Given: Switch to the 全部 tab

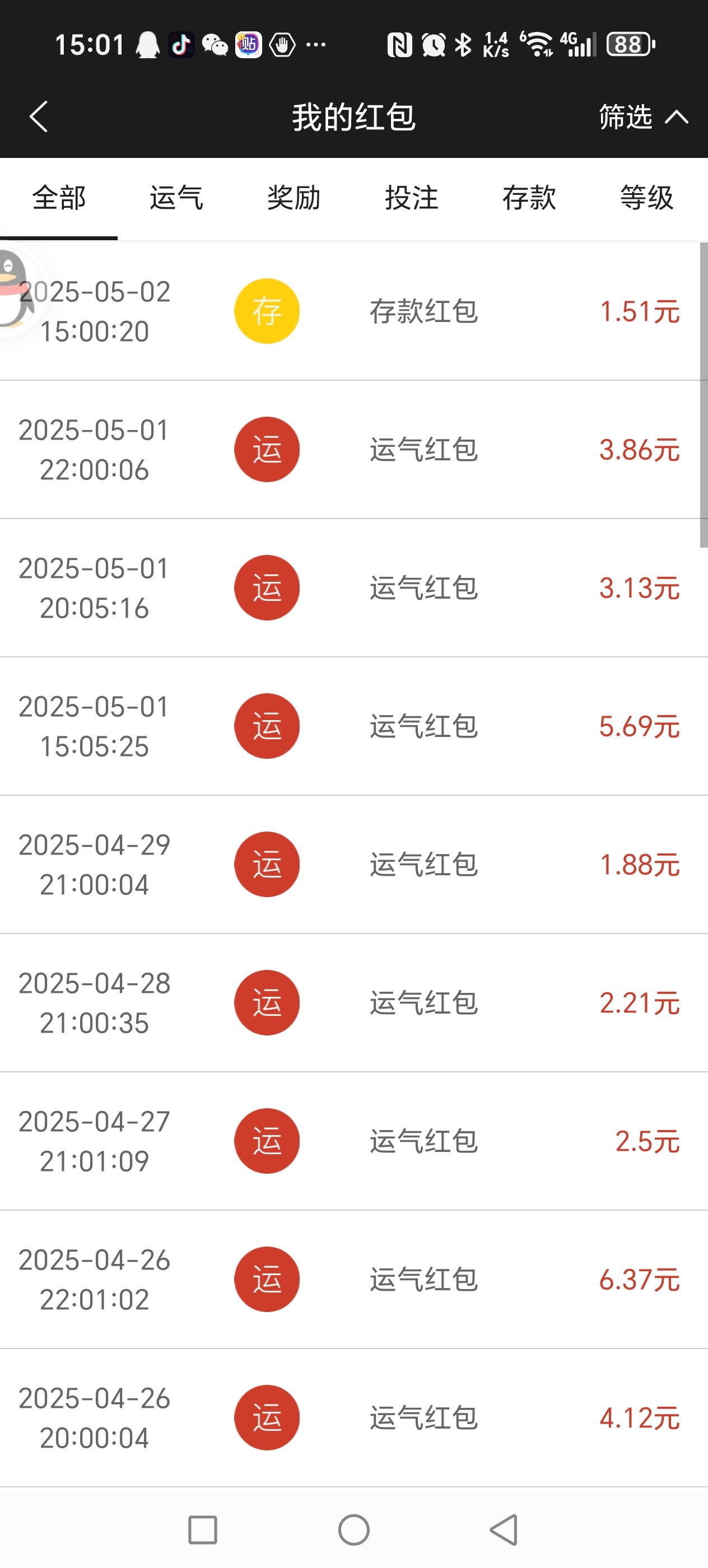Looking at the screenshot, I should pos(59,198).
